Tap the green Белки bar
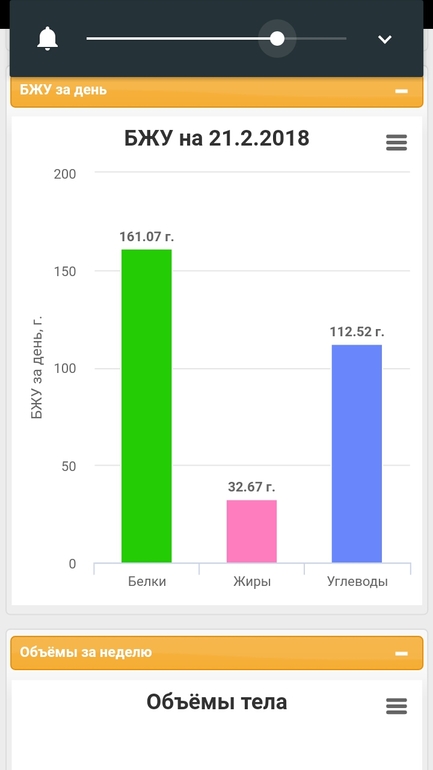 coord(146,406)
